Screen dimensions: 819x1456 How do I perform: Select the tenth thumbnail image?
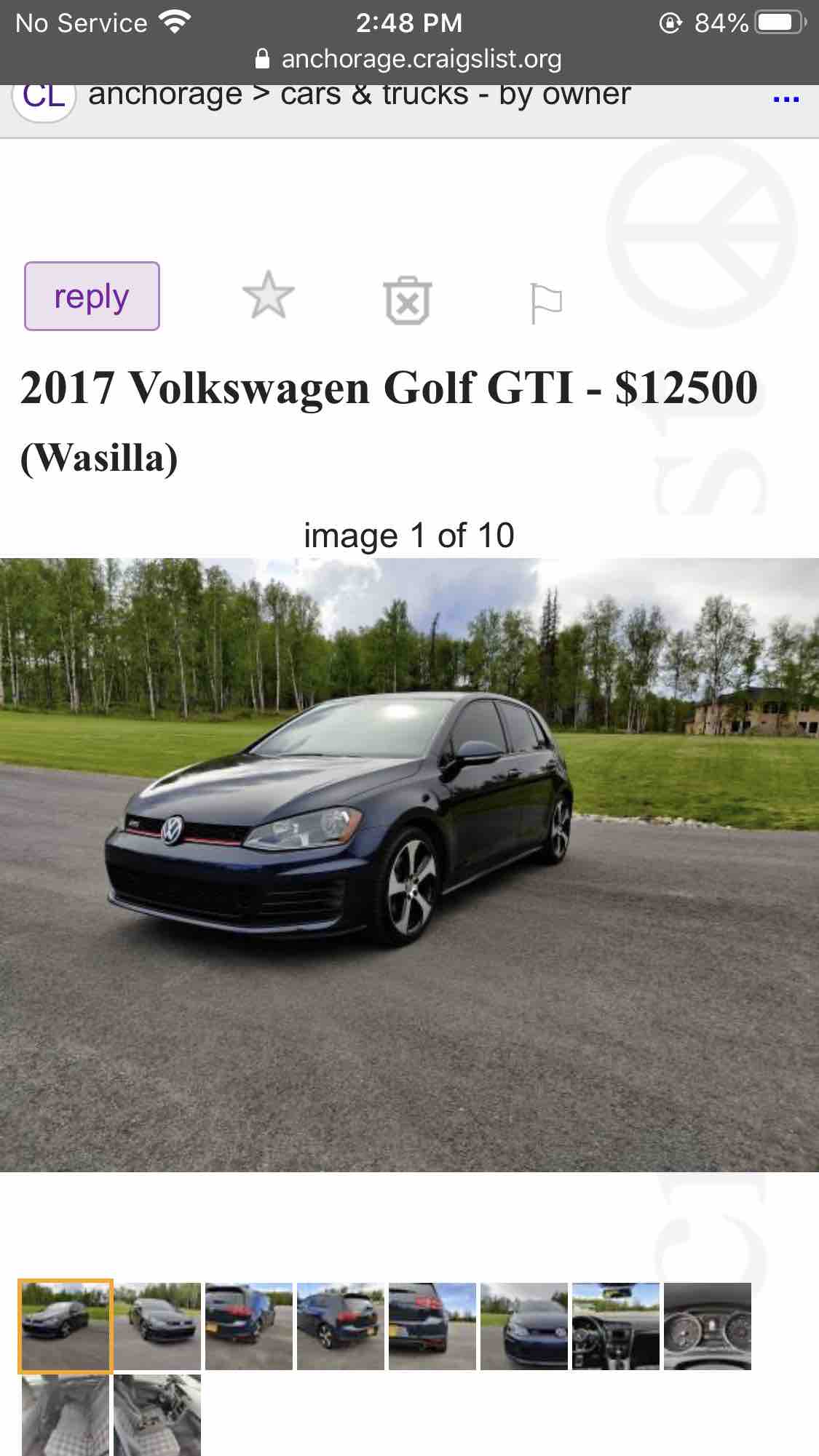point(157,1415)
